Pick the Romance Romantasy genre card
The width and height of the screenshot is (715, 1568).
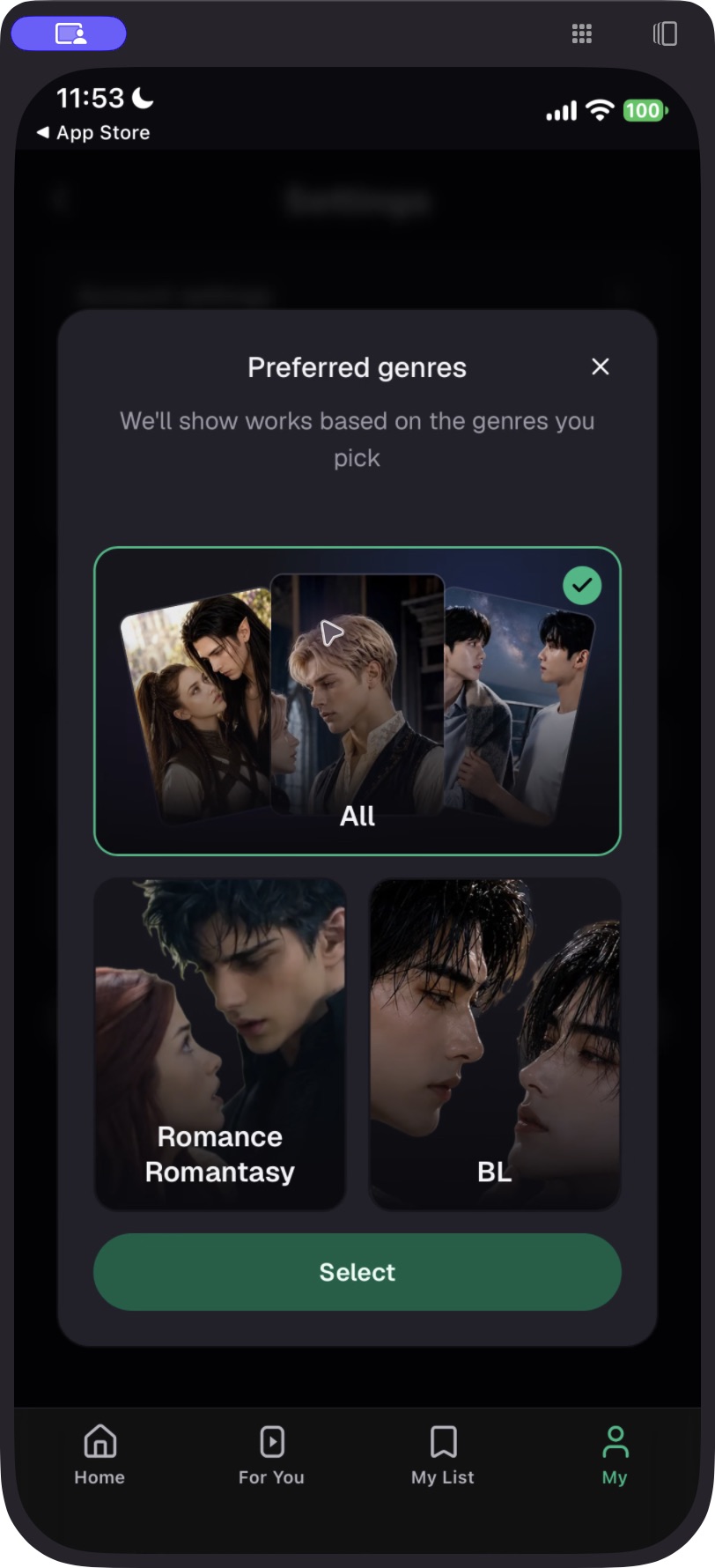(x=220, y=1044)
